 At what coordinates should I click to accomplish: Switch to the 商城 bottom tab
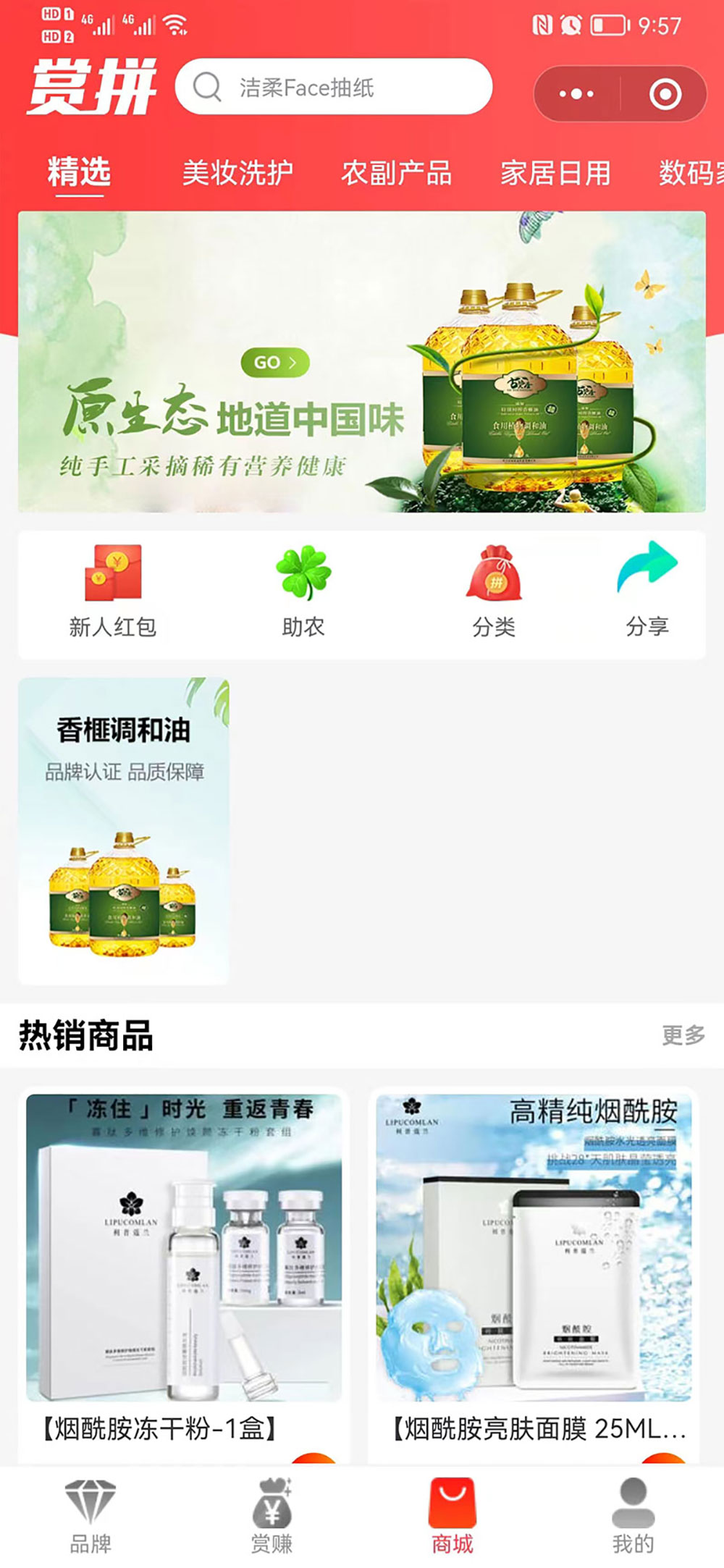click(452, 1516)
